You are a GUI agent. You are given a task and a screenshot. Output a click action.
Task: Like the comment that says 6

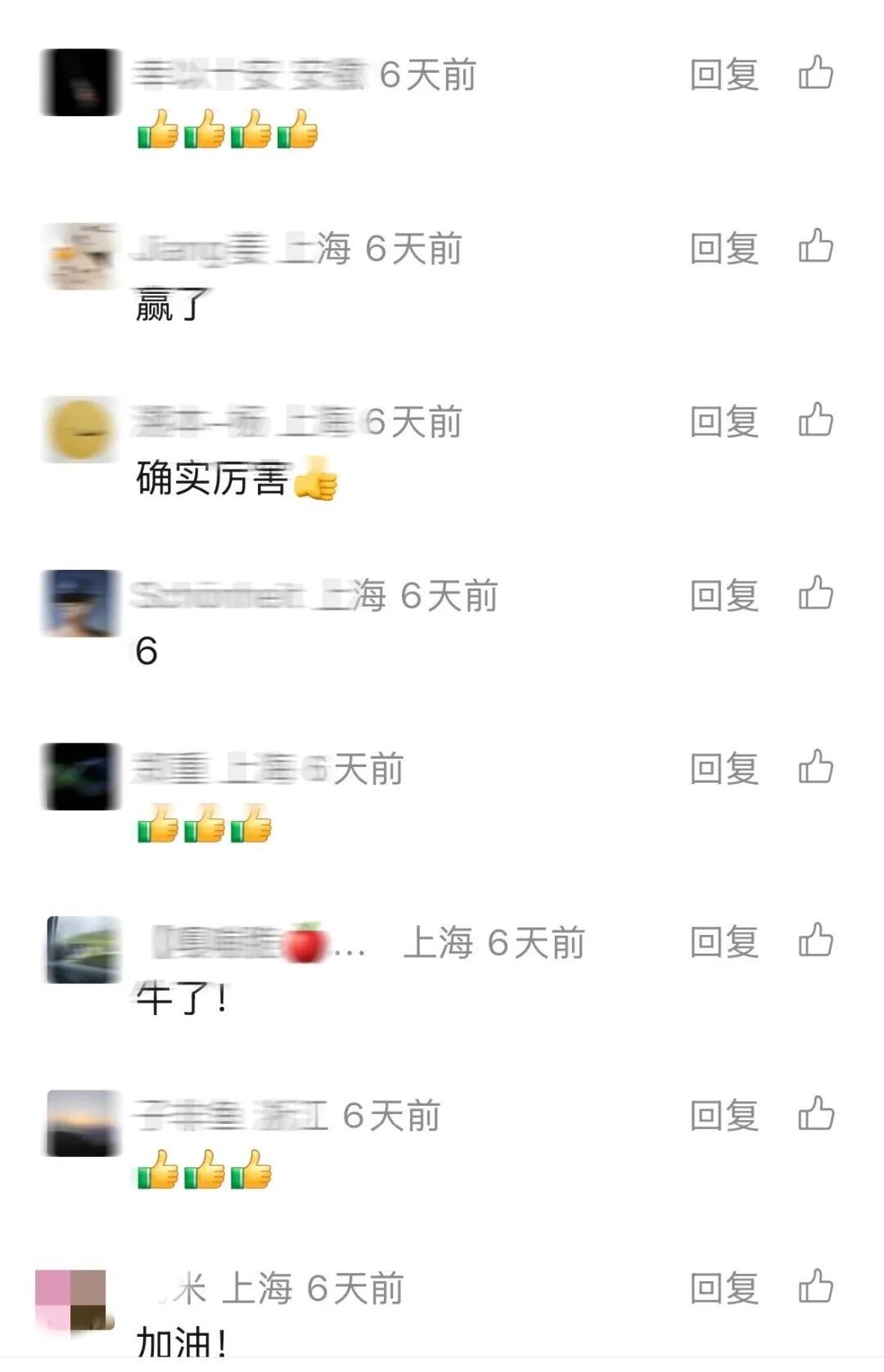tap(815, 594)
